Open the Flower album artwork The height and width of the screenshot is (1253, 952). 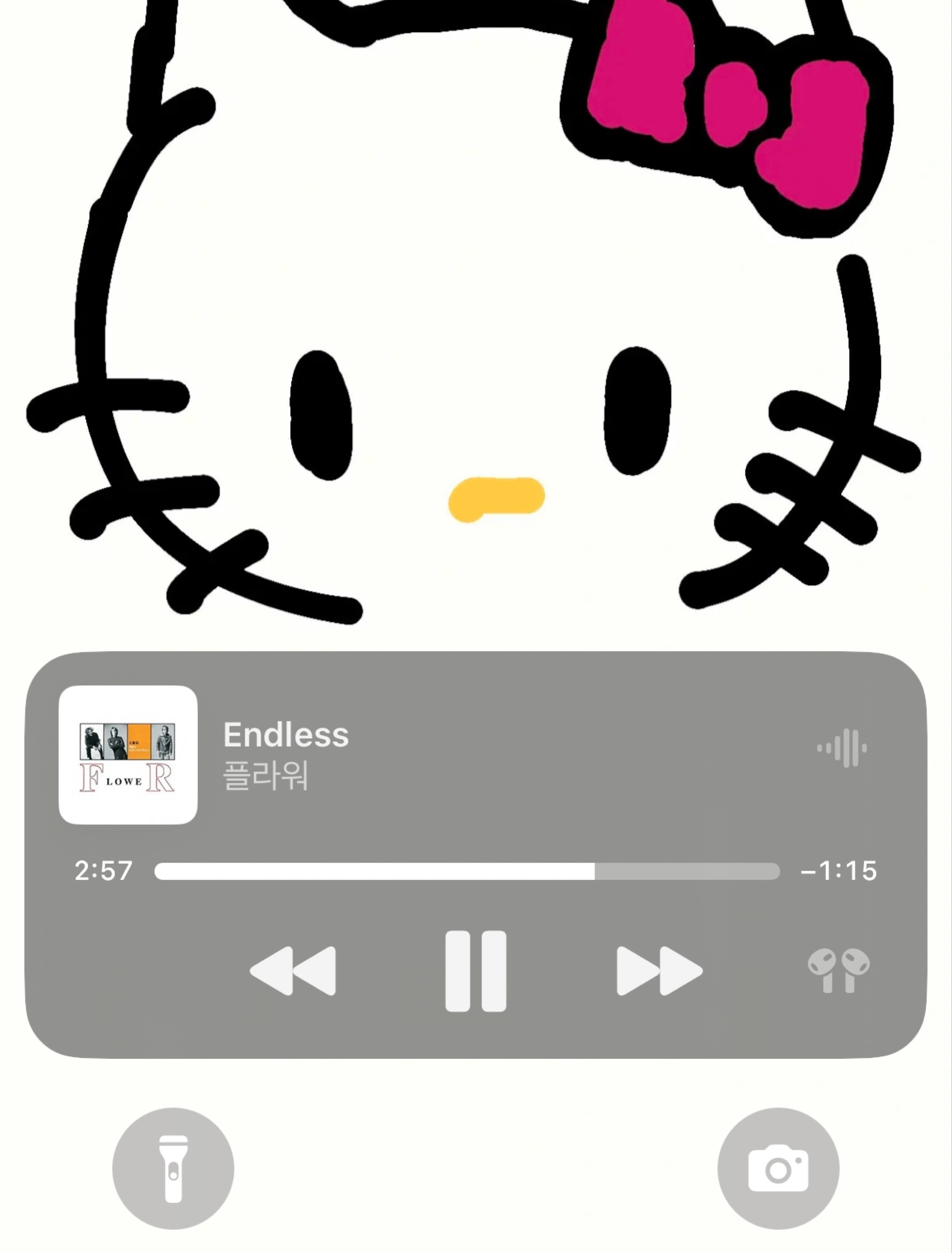point(128,755)
